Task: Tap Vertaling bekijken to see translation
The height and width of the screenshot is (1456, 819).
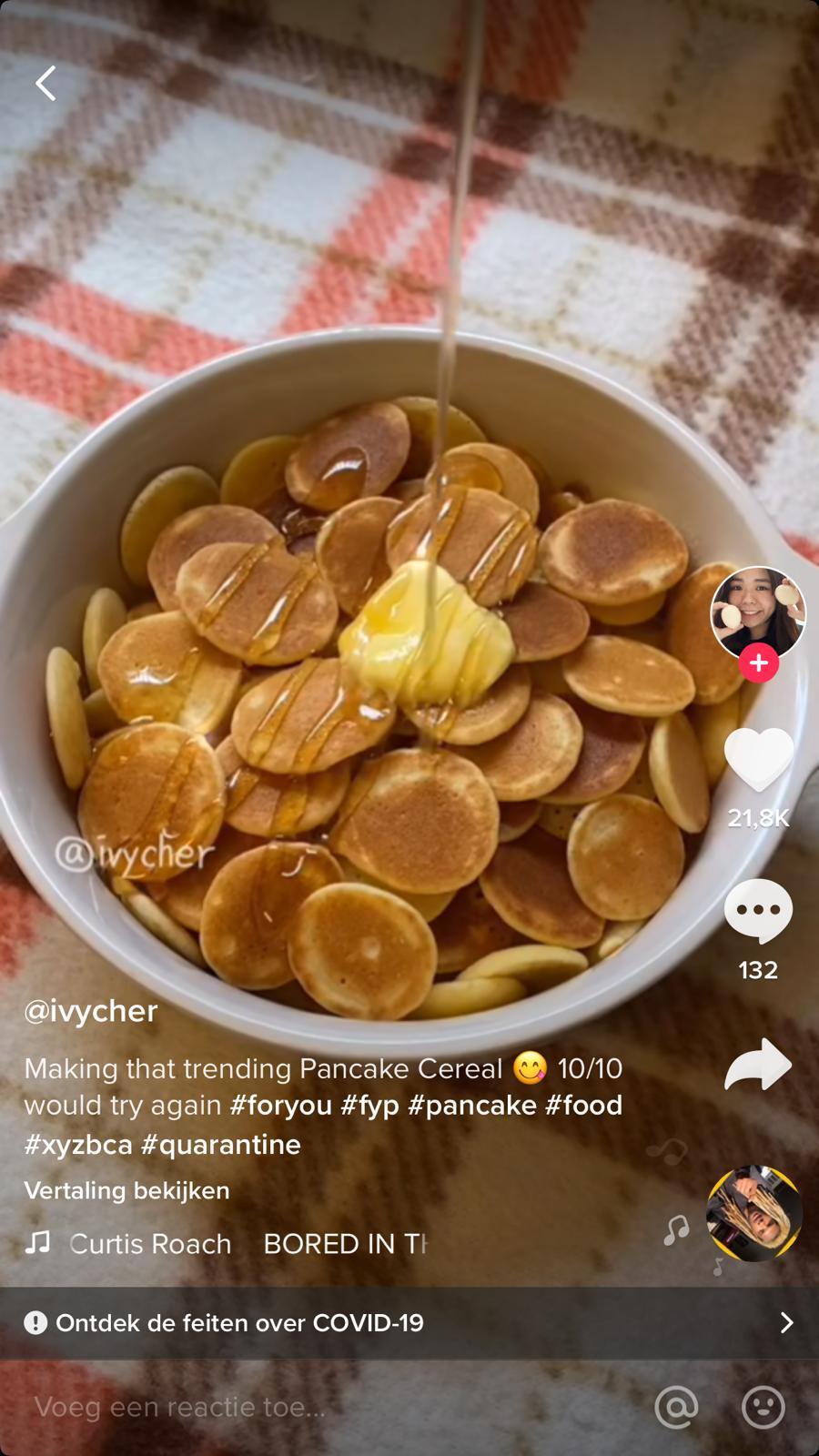Action: (x=126, y=1190)
